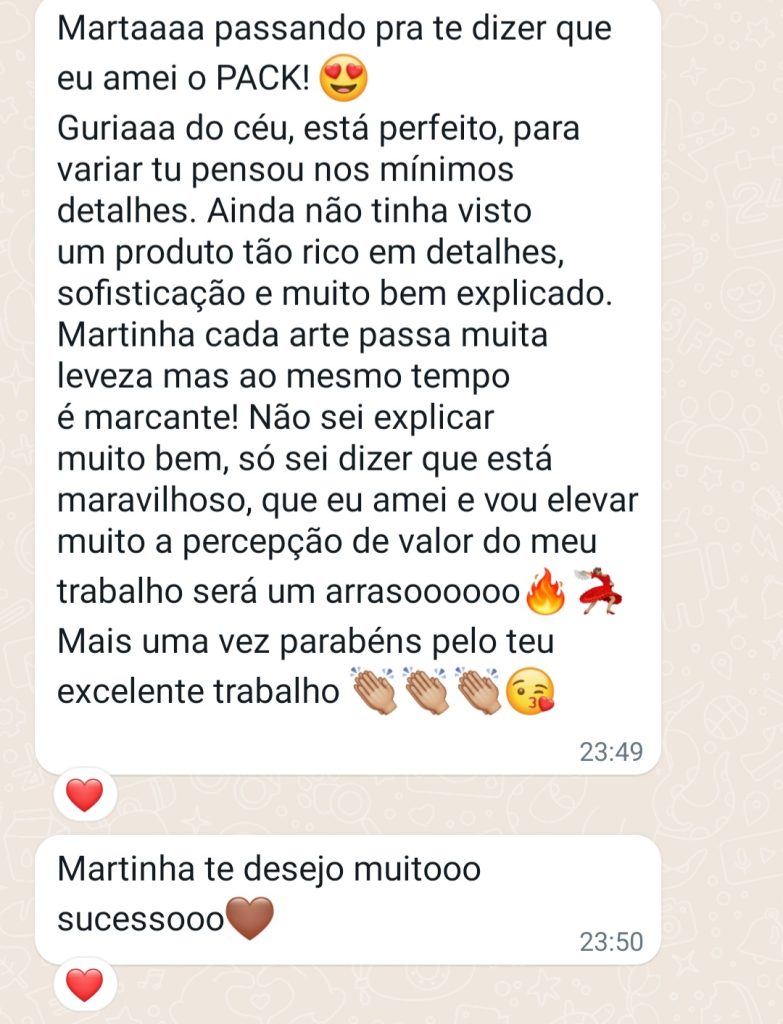Open the heart reaction under the 23:50 message

[x=84, y=985]
